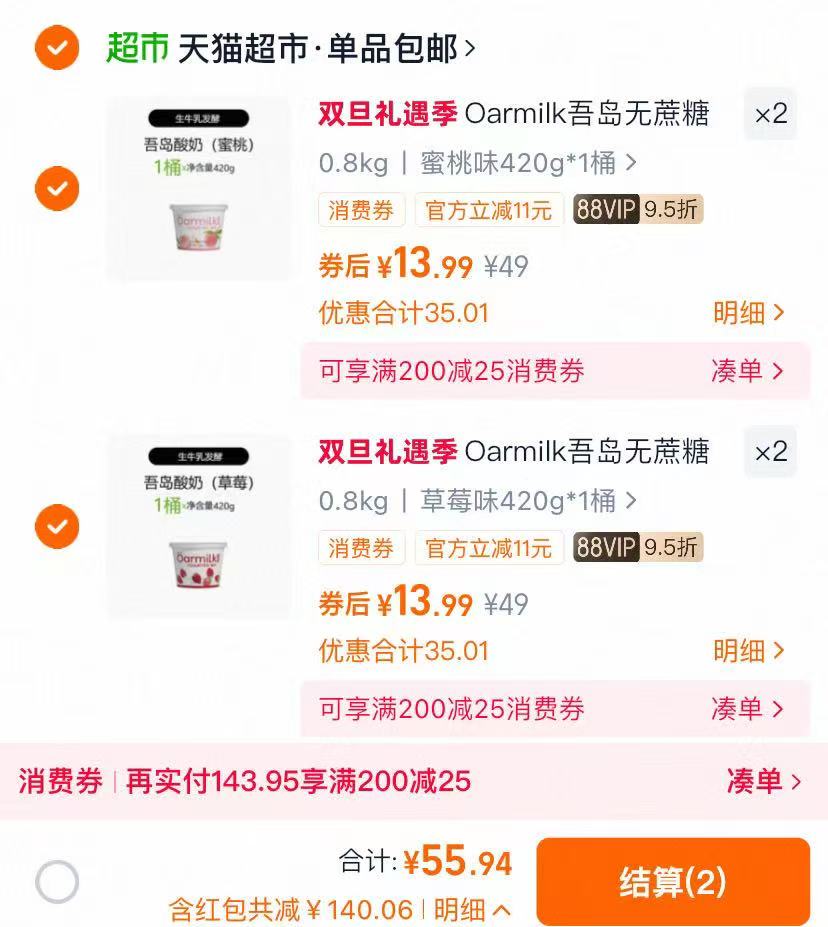Deselect the 超市 store checkbox
828x927 pixels.
tap(58, 44)
